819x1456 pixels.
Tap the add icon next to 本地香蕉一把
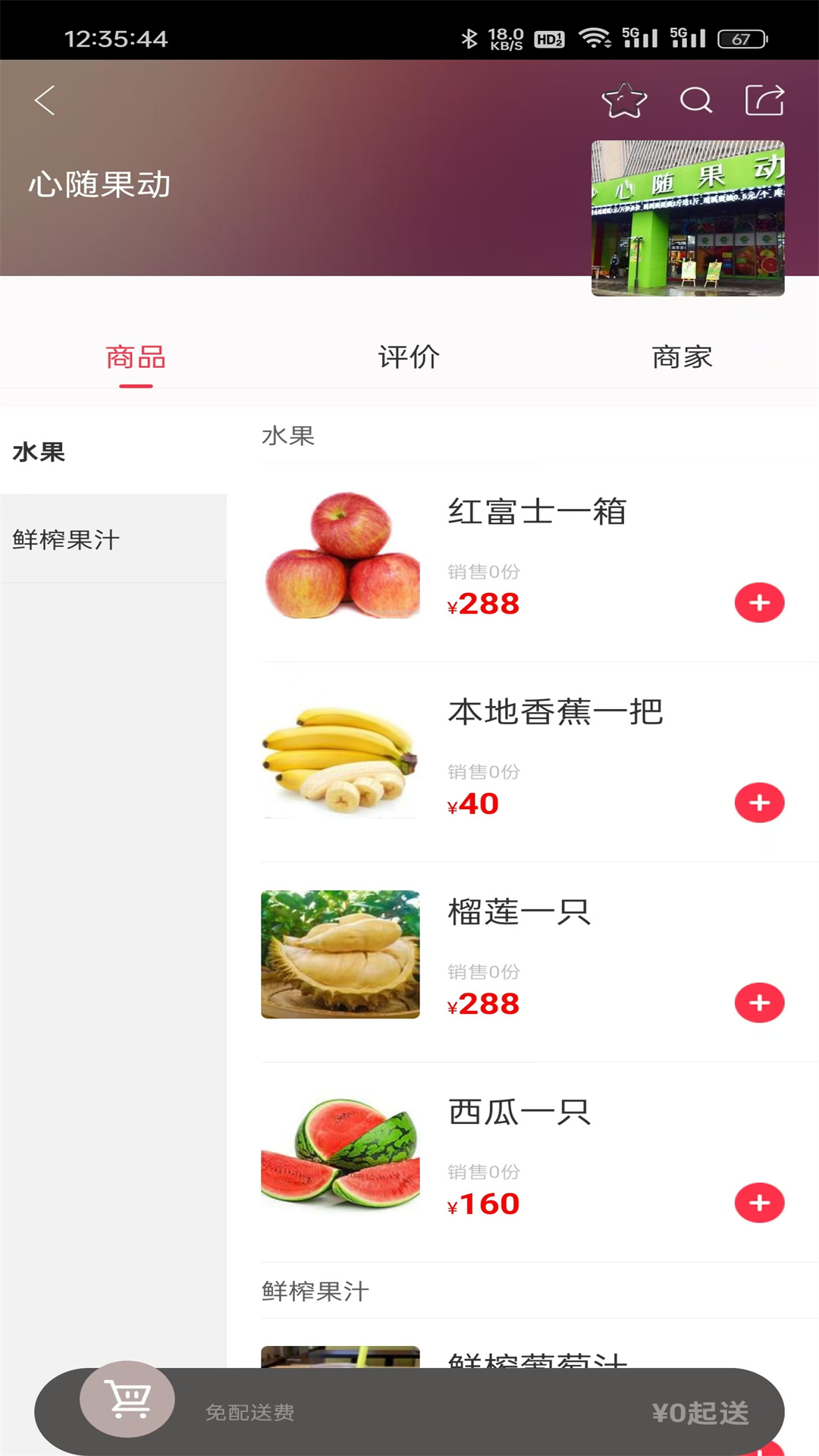pos(759,802)
